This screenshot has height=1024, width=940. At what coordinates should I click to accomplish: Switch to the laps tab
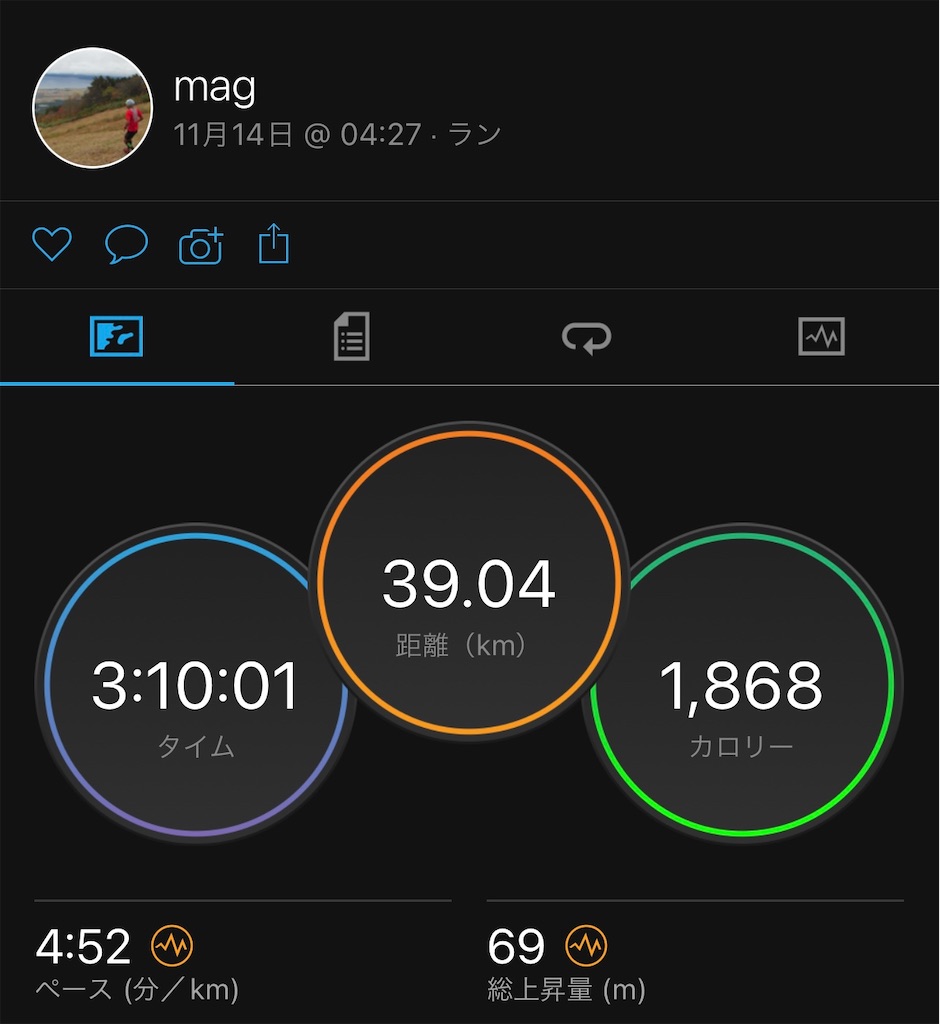pos(587,338)
